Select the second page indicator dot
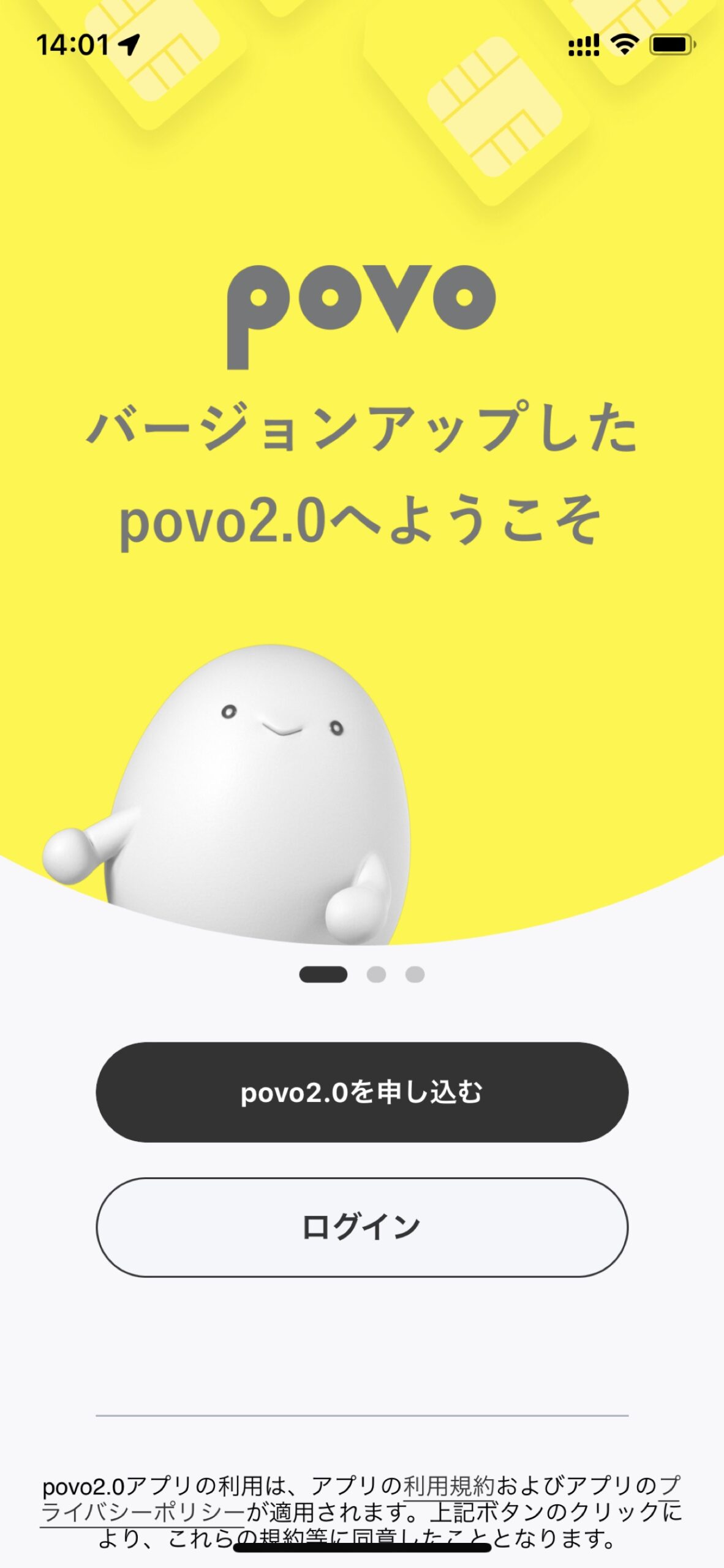Viewport: 724px width, 1568px height. [x=376, y=974]
